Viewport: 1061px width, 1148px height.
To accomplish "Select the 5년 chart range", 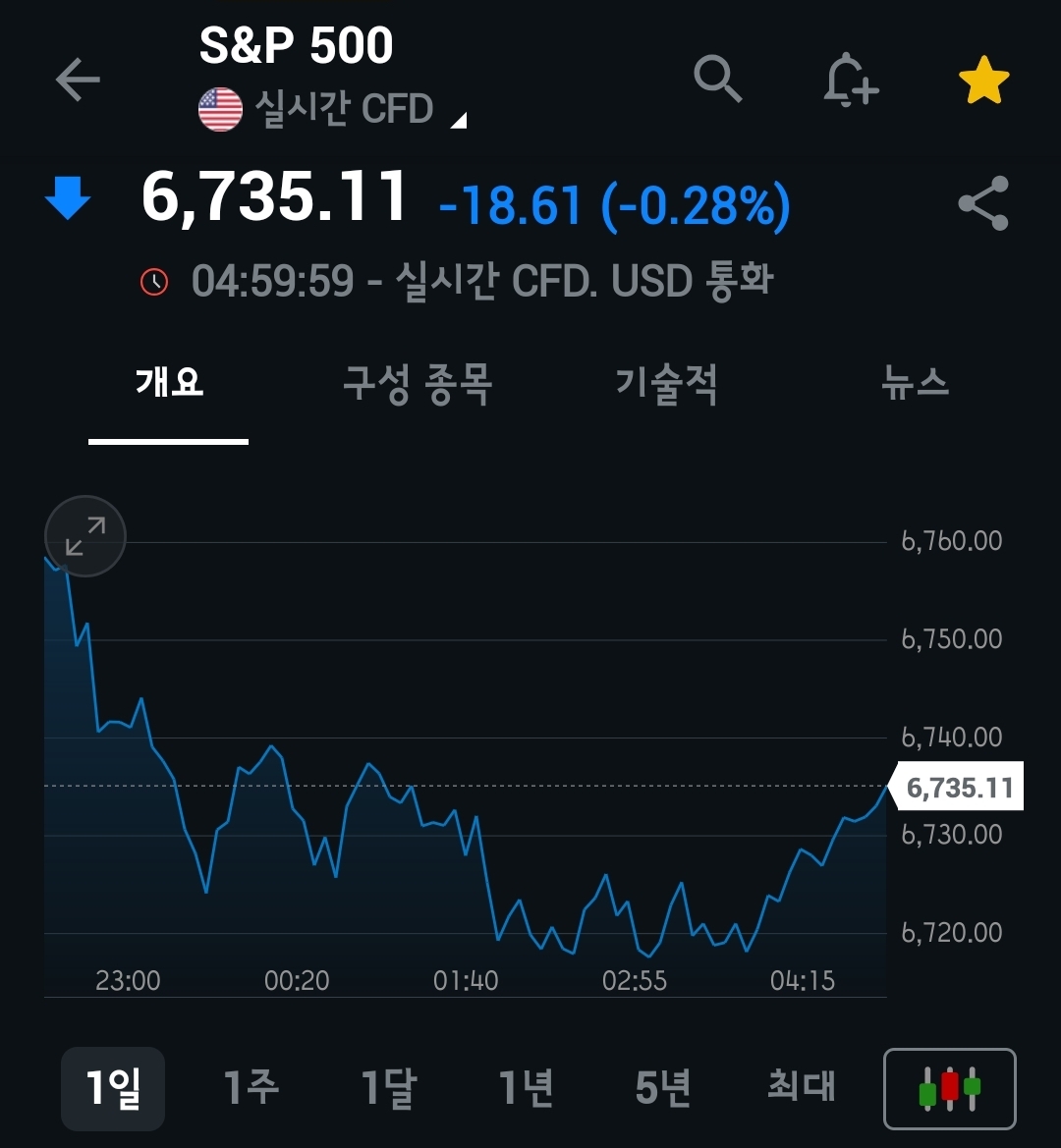I will [x=664, y=1088].
